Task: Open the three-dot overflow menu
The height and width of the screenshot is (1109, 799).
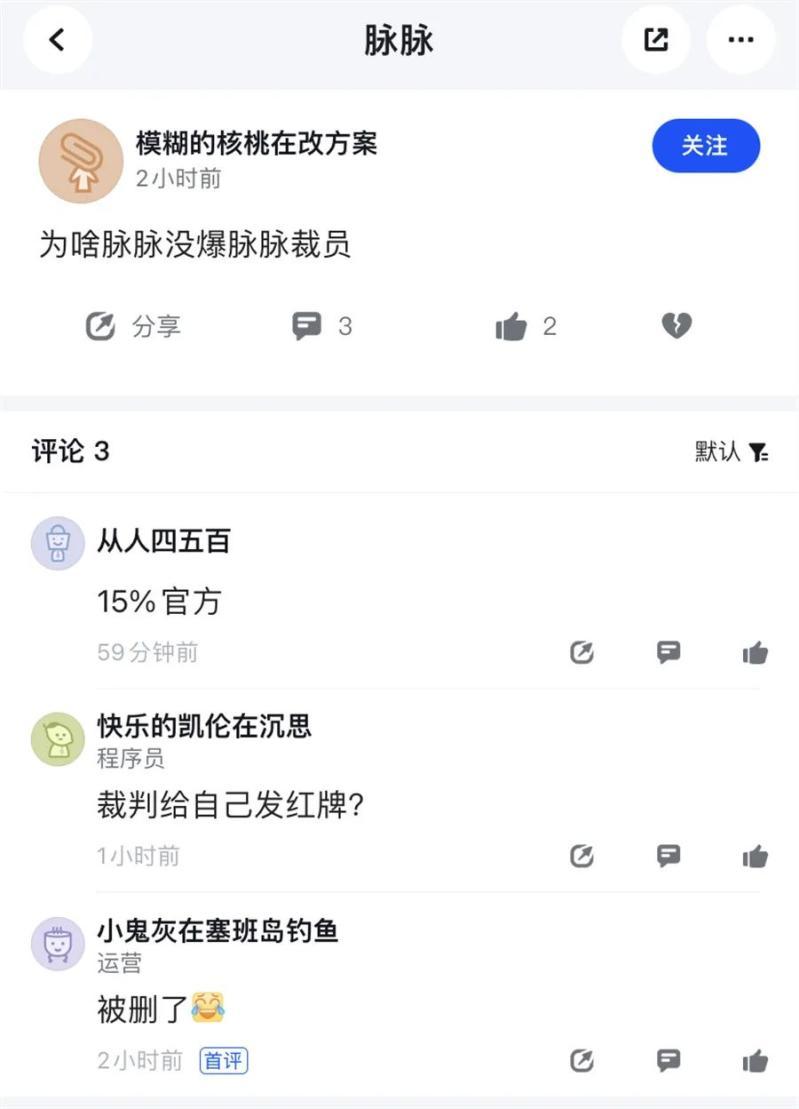Action: coord(740,40)
